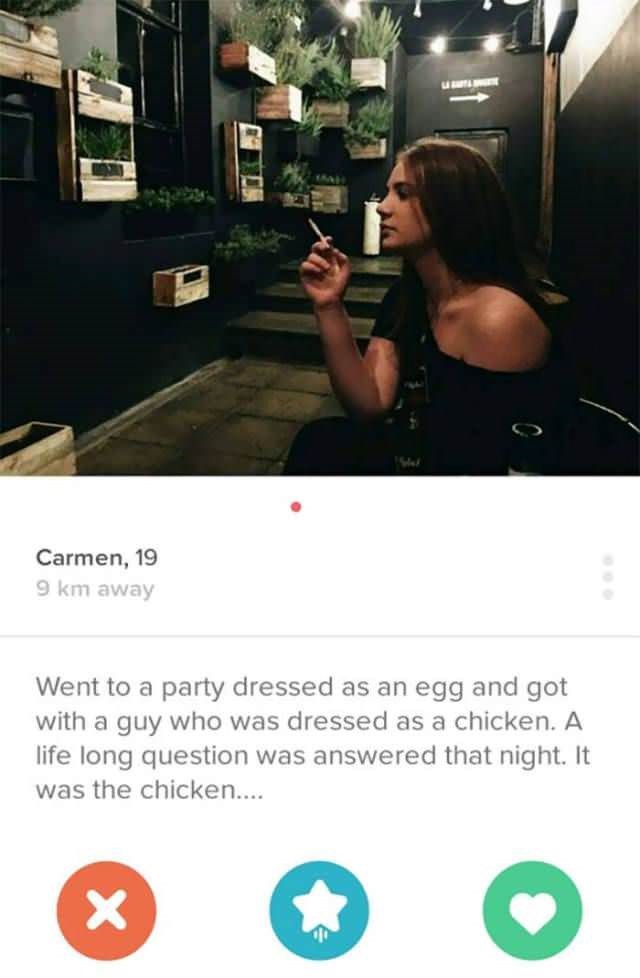Reject Carmen with the red X button
The width and height of the screenshot is (640, 978).
click(x=106, y=910)
